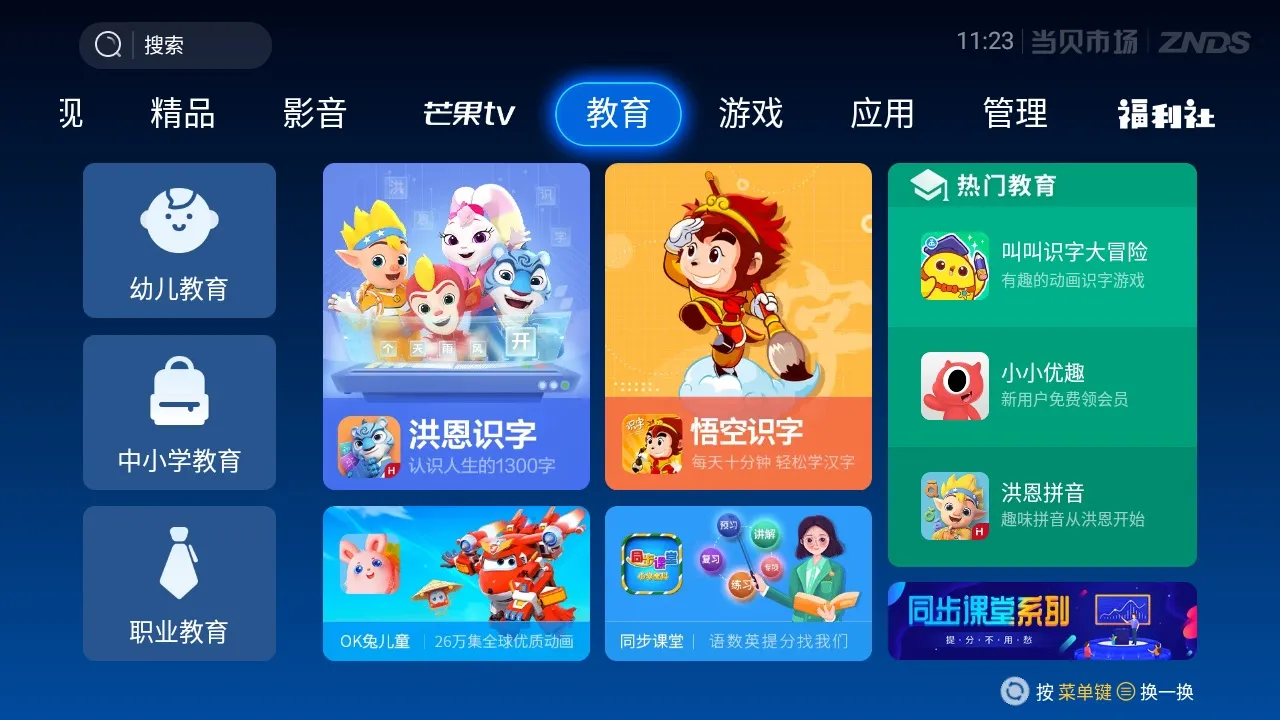Go to the 应用 tab
This screenshot has height=720, width=1280.
(882, 114)
